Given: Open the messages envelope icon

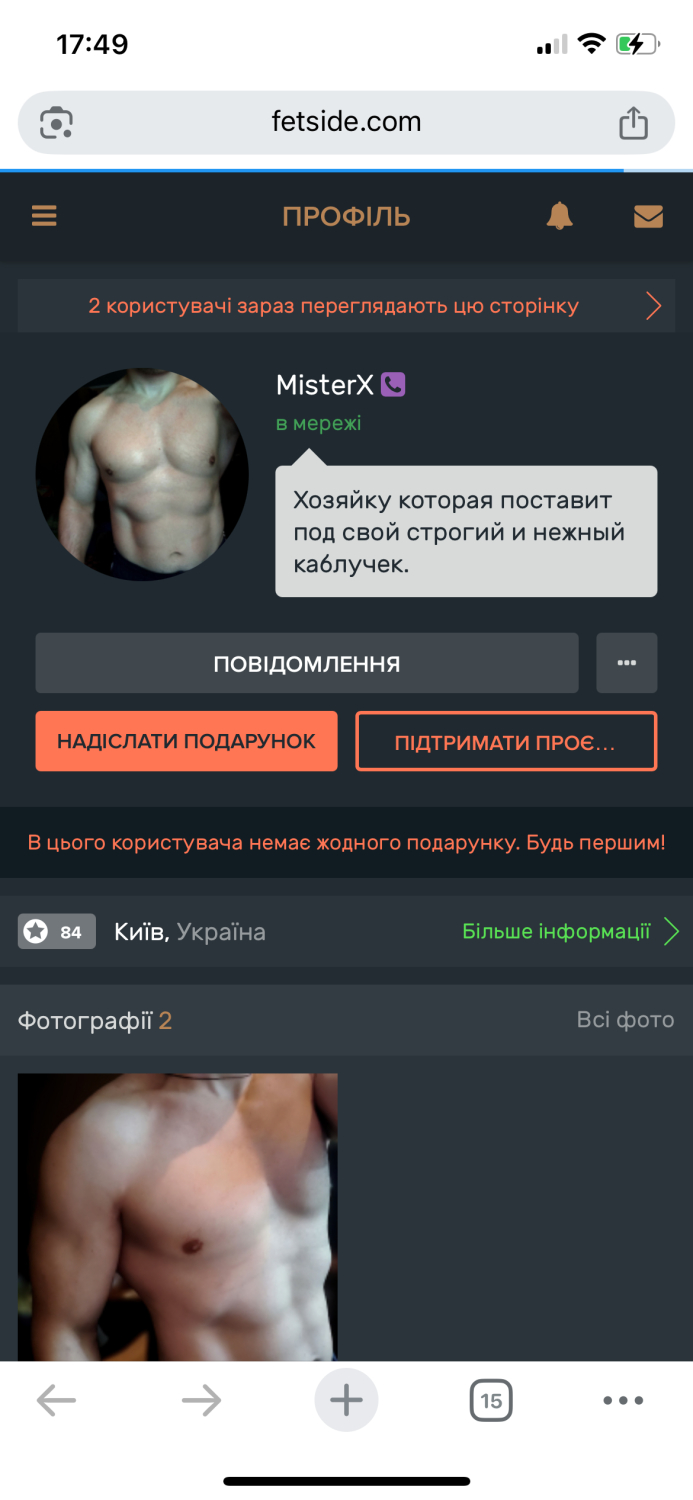Looking at the screenshot, I should point(648,216).
